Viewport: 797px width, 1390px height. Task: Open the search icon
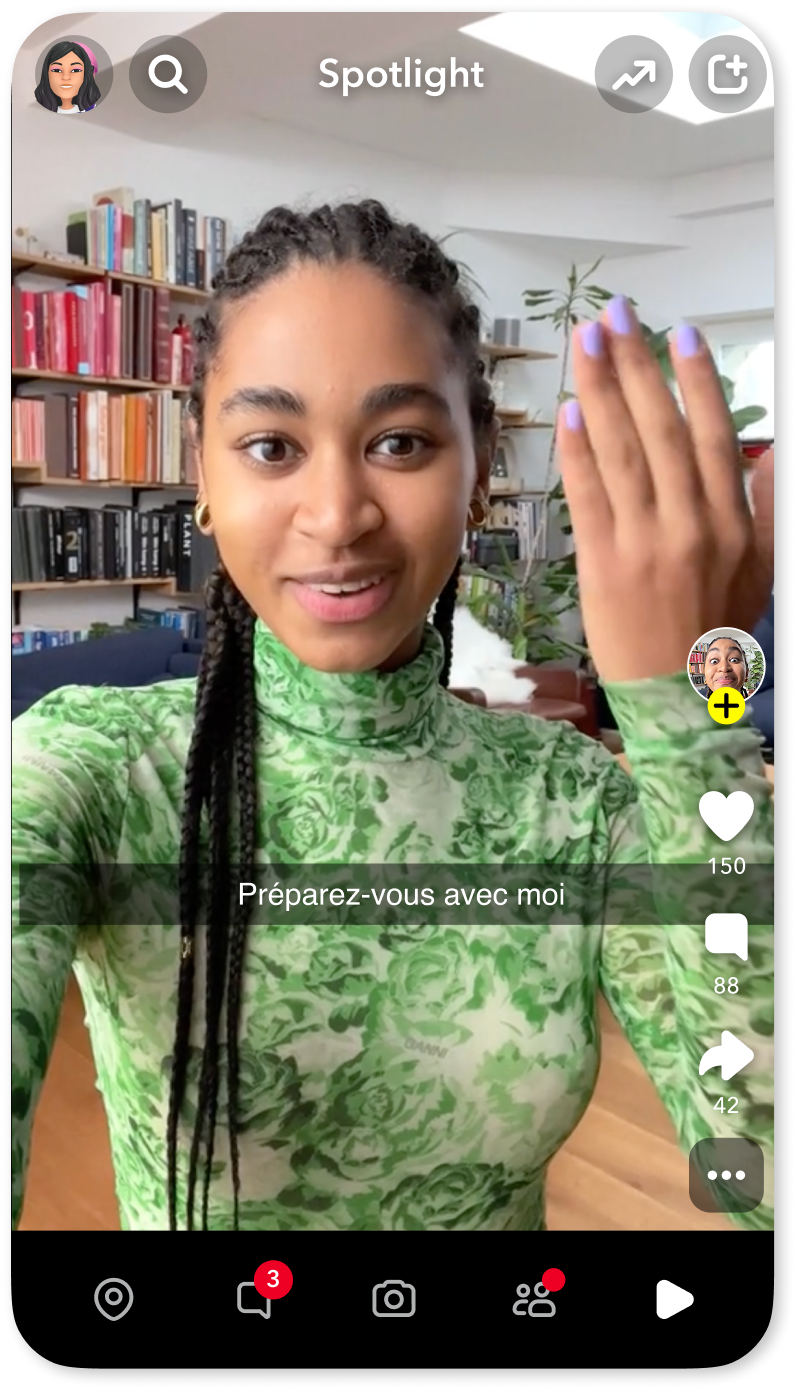pyautogui.click(x=168, y=74)
